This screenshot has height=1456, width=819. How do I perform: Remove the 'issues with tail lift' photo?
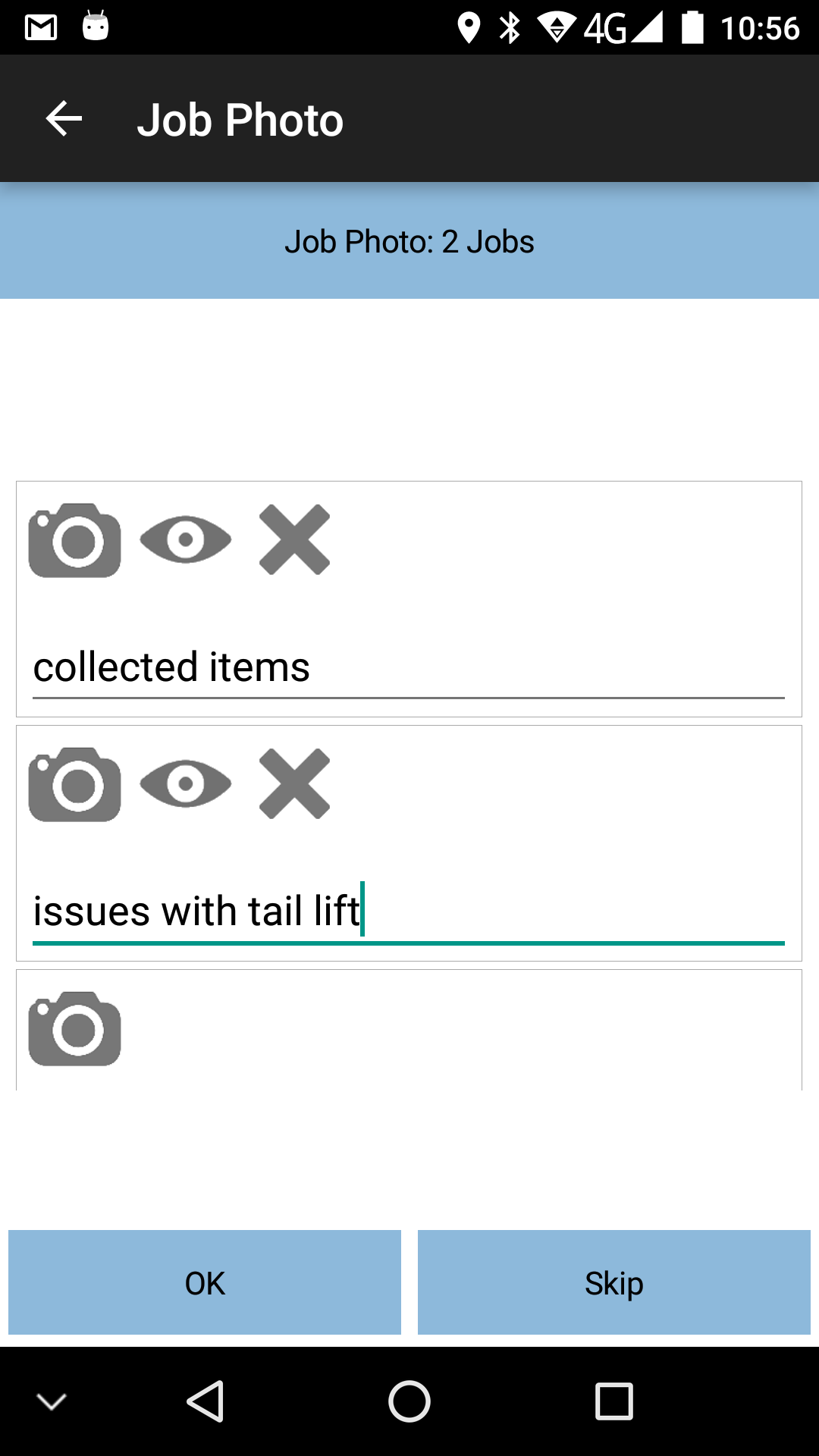(x=294, y=784)
